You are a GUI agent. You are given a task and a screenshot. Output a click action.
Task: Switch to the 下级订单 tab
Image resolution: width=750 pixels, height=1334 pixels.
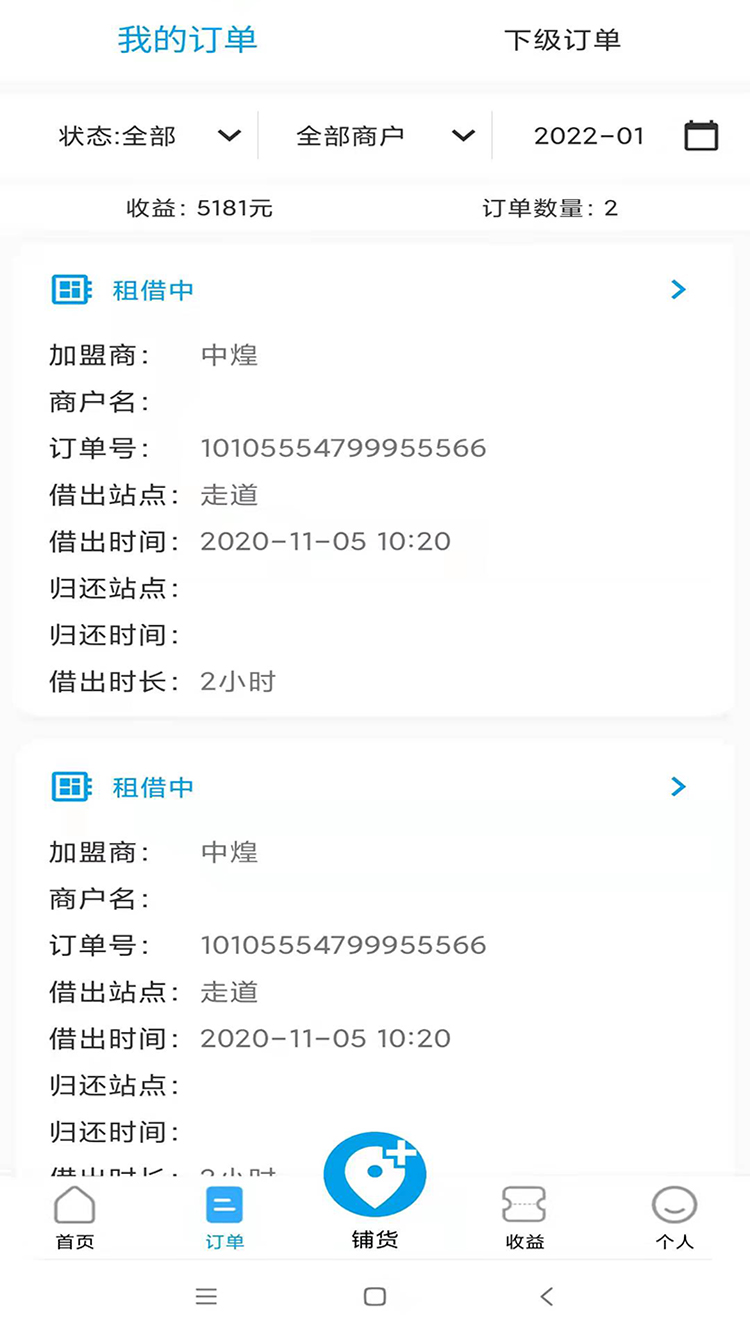(562, 40)
